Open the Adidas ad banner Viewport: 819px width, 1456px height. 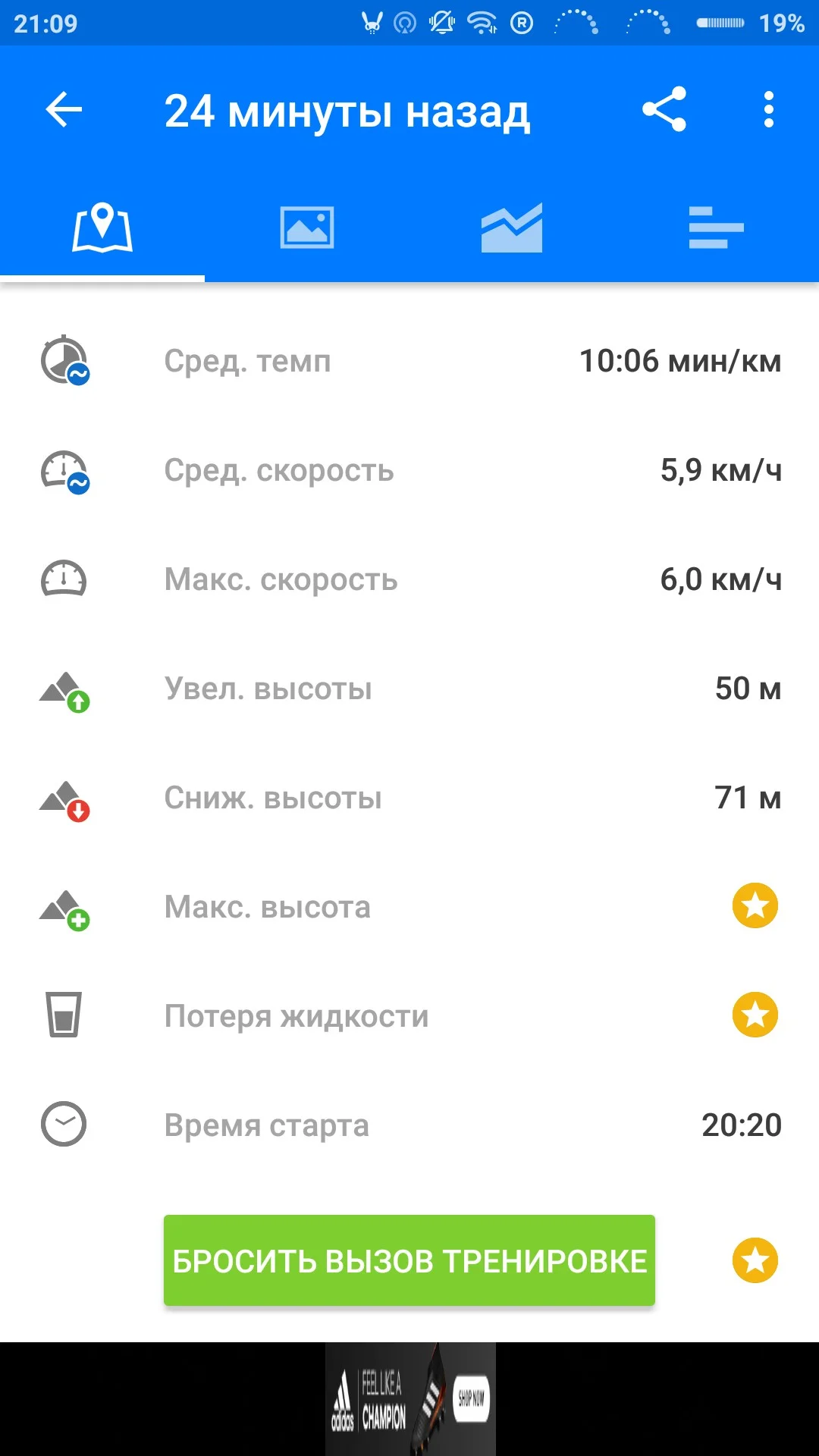410,1399
